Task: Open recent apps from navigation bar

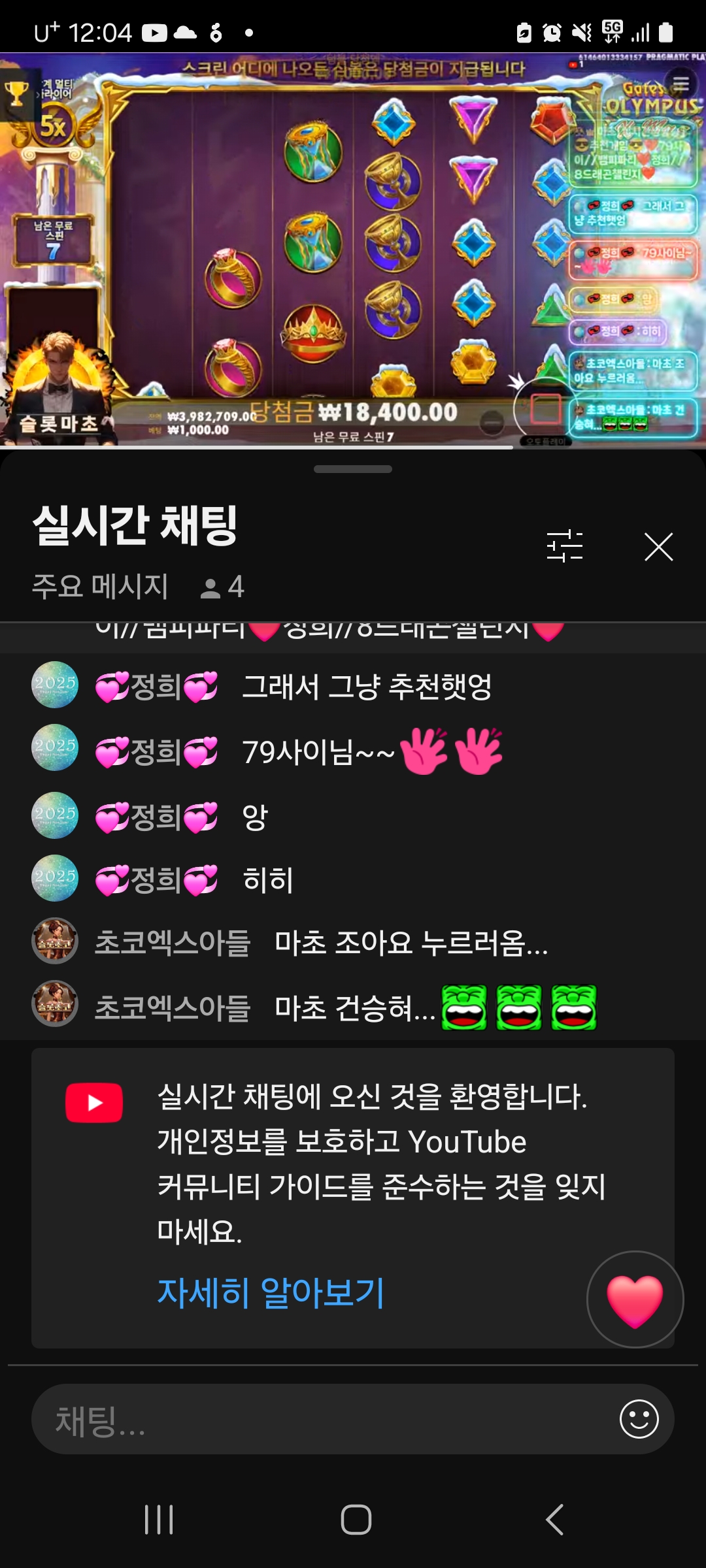Action: point(159,1519)
